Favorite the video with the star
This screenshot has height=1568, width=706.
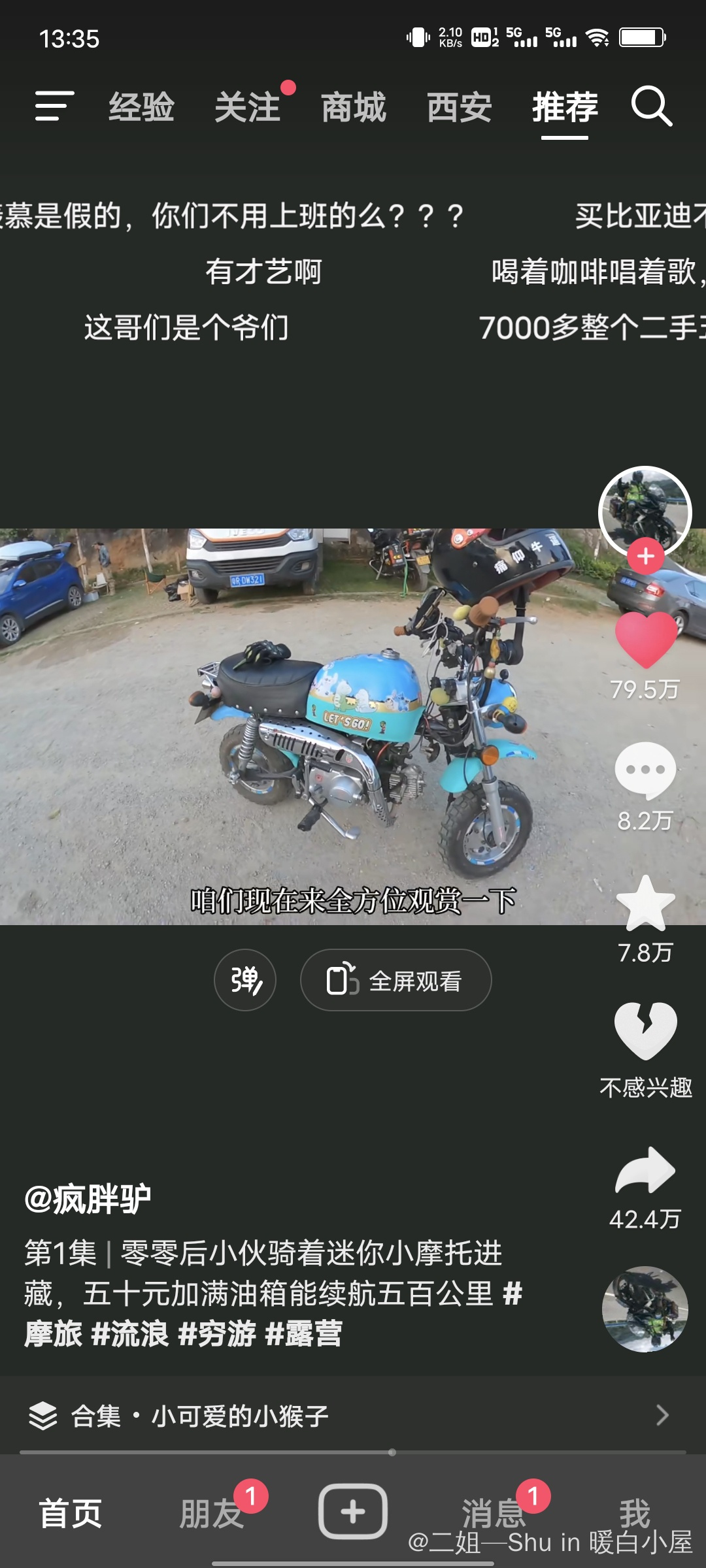coord(645,904)
